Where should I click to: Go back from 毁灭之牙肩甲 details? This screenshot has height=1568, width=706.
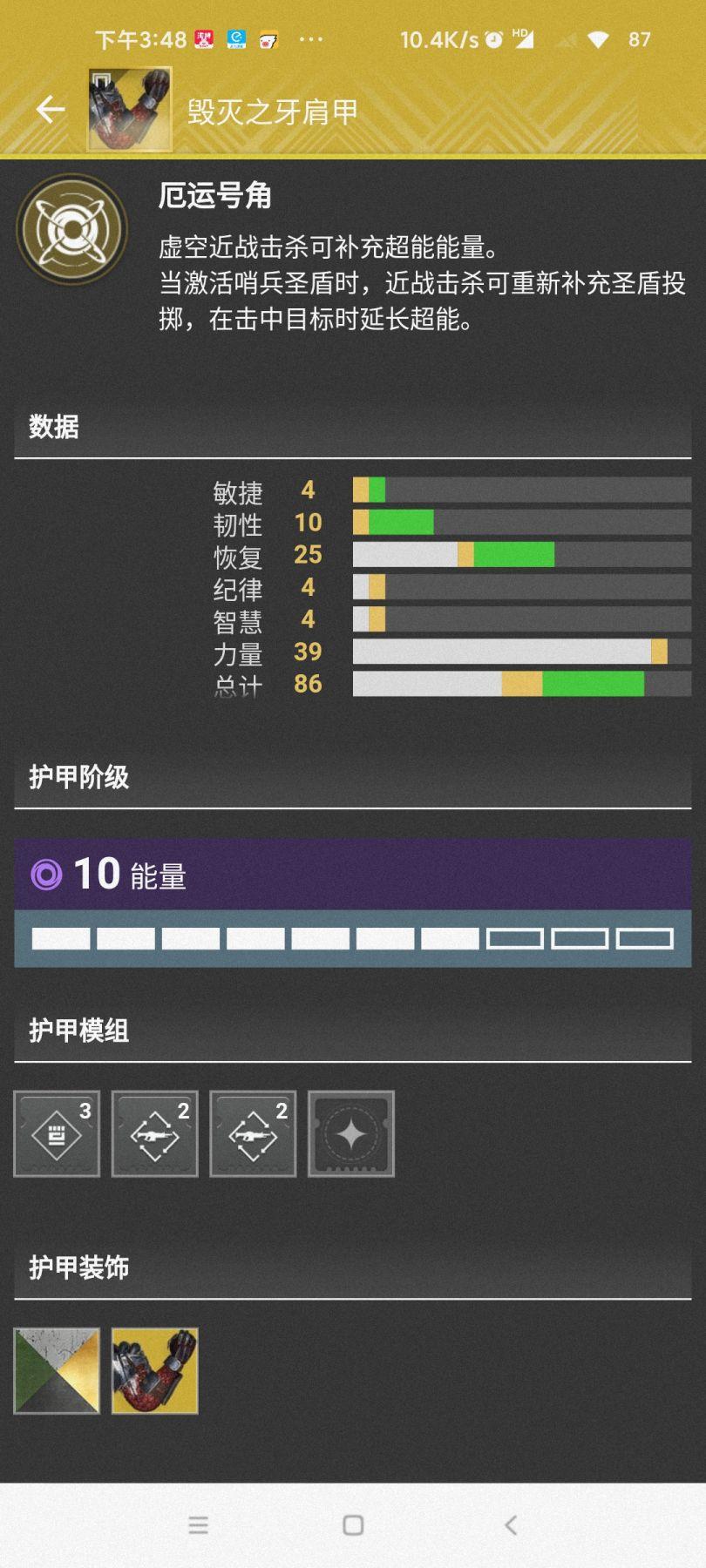tap(51, 110)
